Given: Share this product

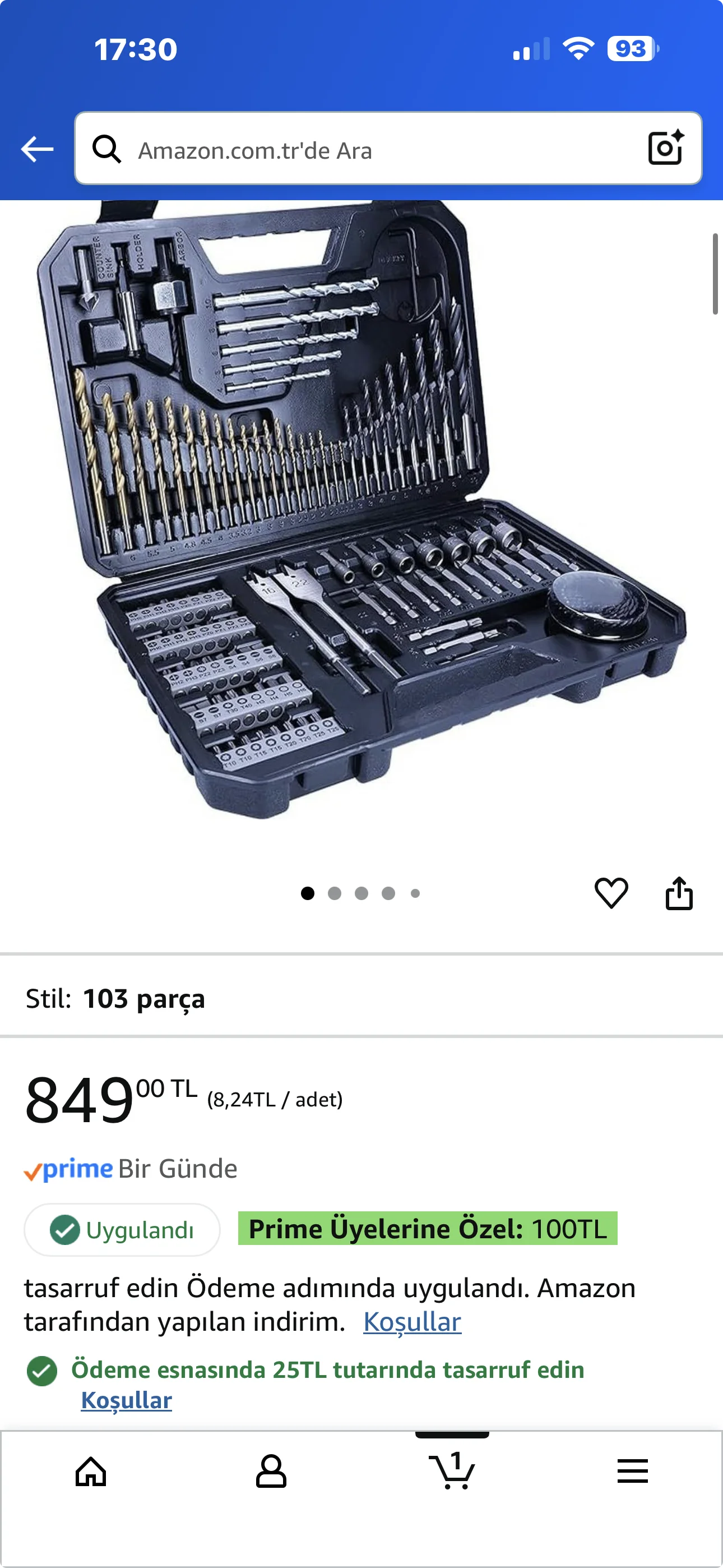Looking at the screenshot, I should click(679, 893).
